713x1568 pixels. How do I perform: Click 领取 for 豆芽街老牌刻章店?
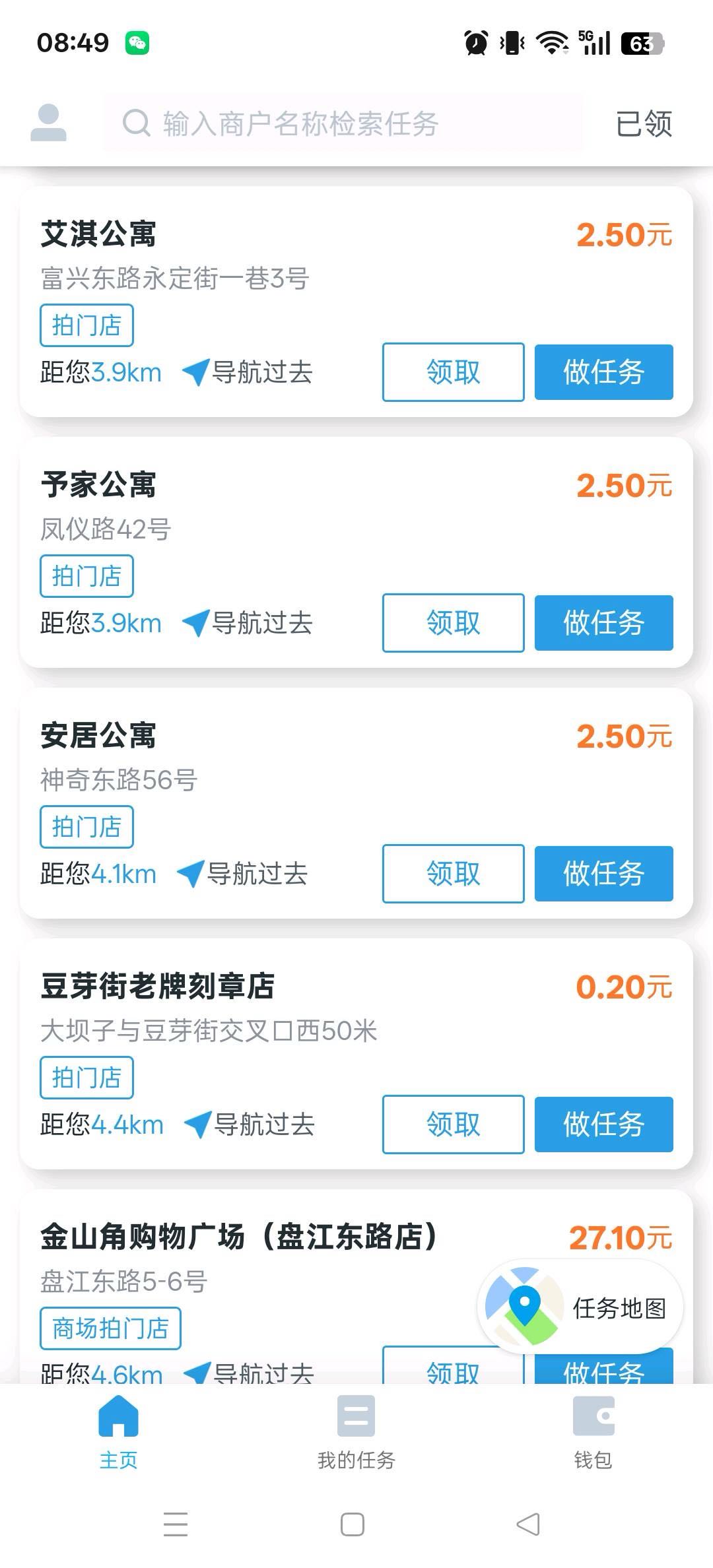coord(453,1124)
